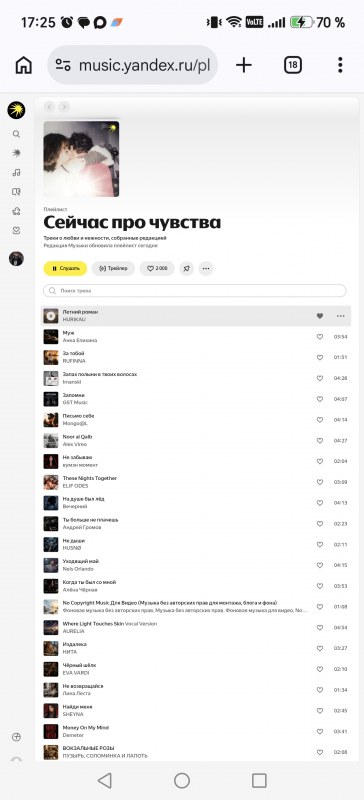This screenshot has width=364, height=800.
Task: Focus the Поиск трека search field
Action: tap(195, 291)
